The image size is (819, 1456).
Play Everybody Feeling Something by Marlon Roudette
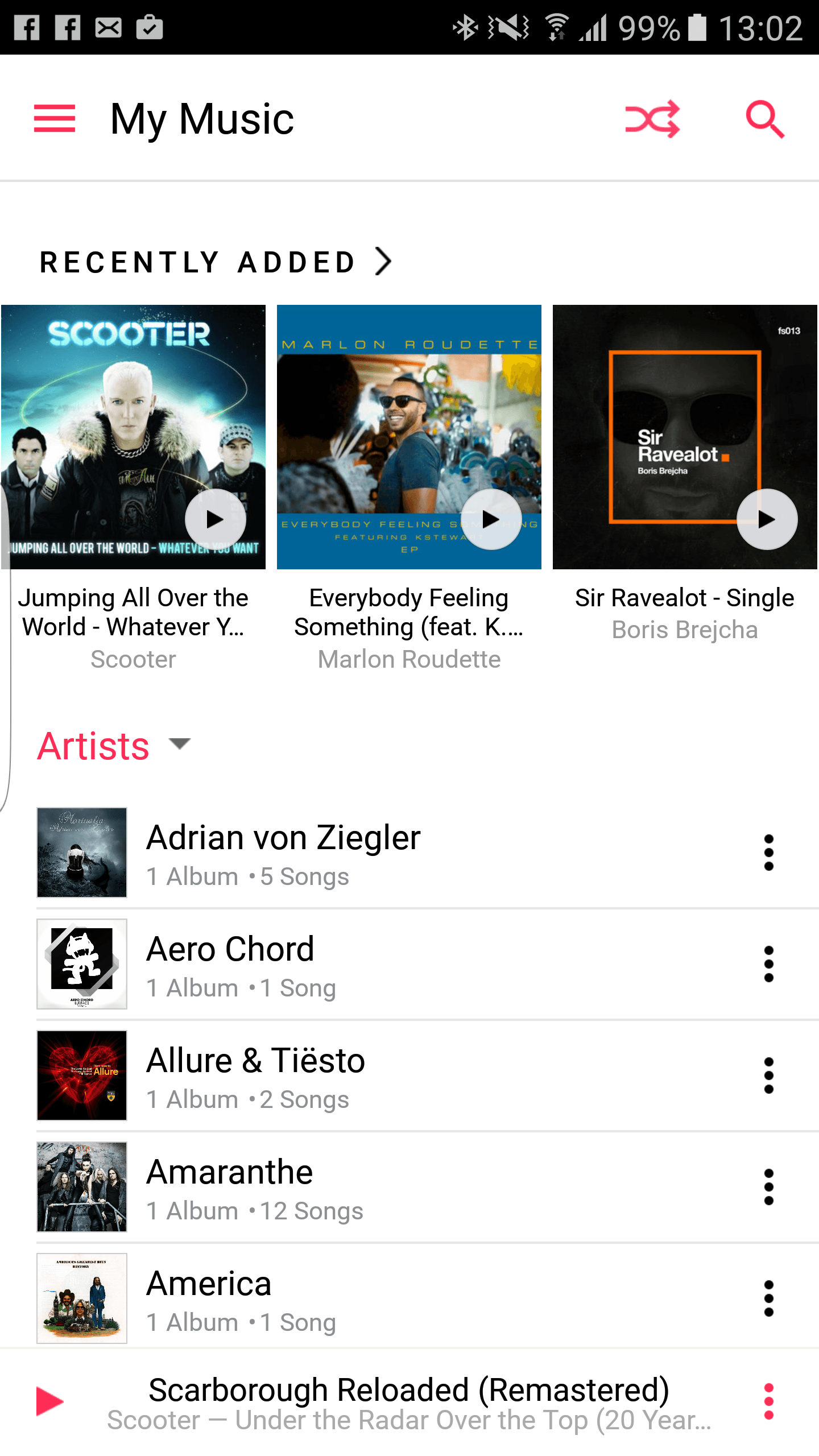[491, 519]
